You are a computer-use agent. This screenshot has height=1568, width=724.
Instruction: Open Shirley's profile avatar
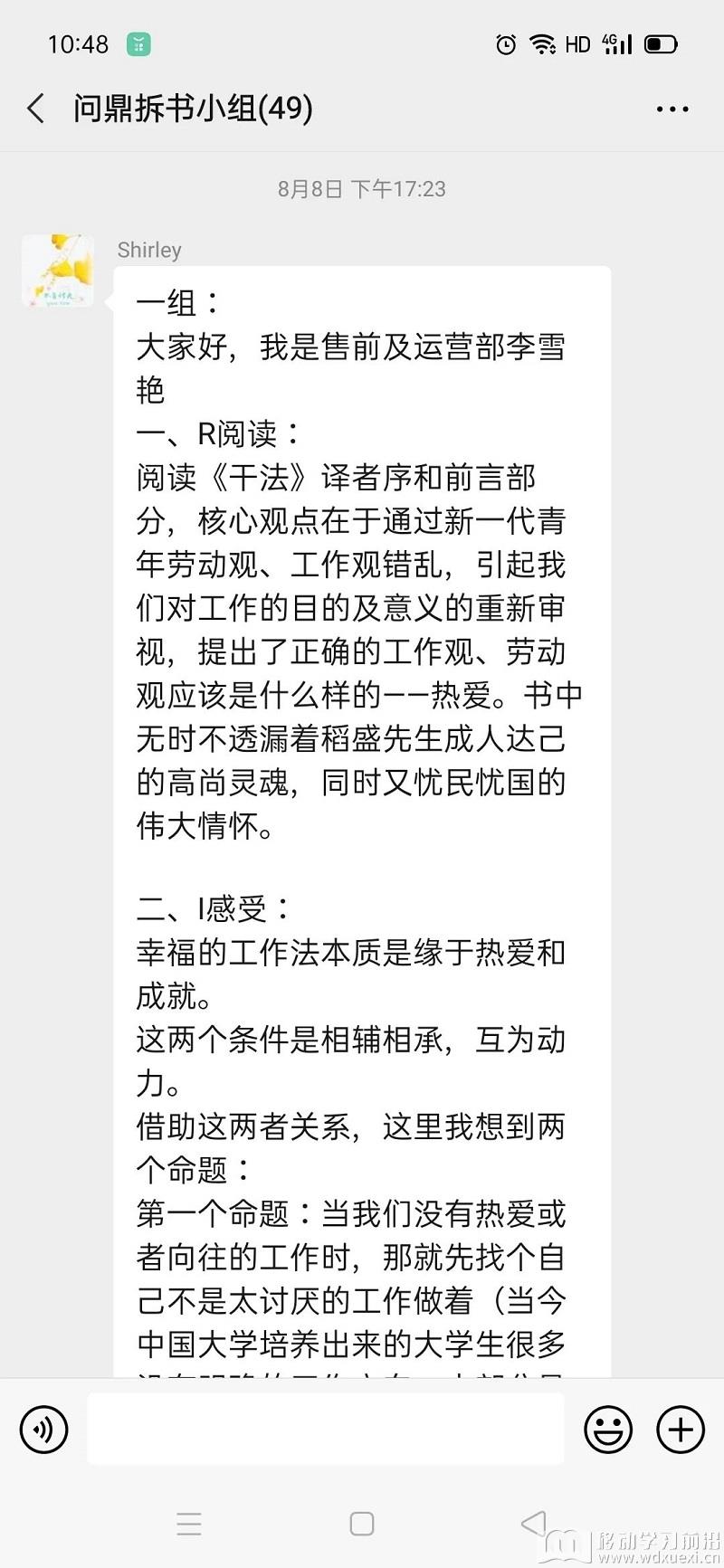click(x=58, y=271)
